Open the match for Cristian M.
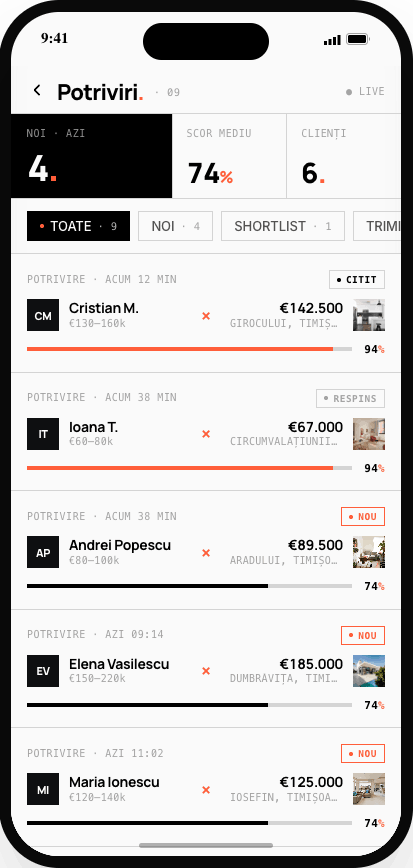413x868 pixels. tap(206, 313)
